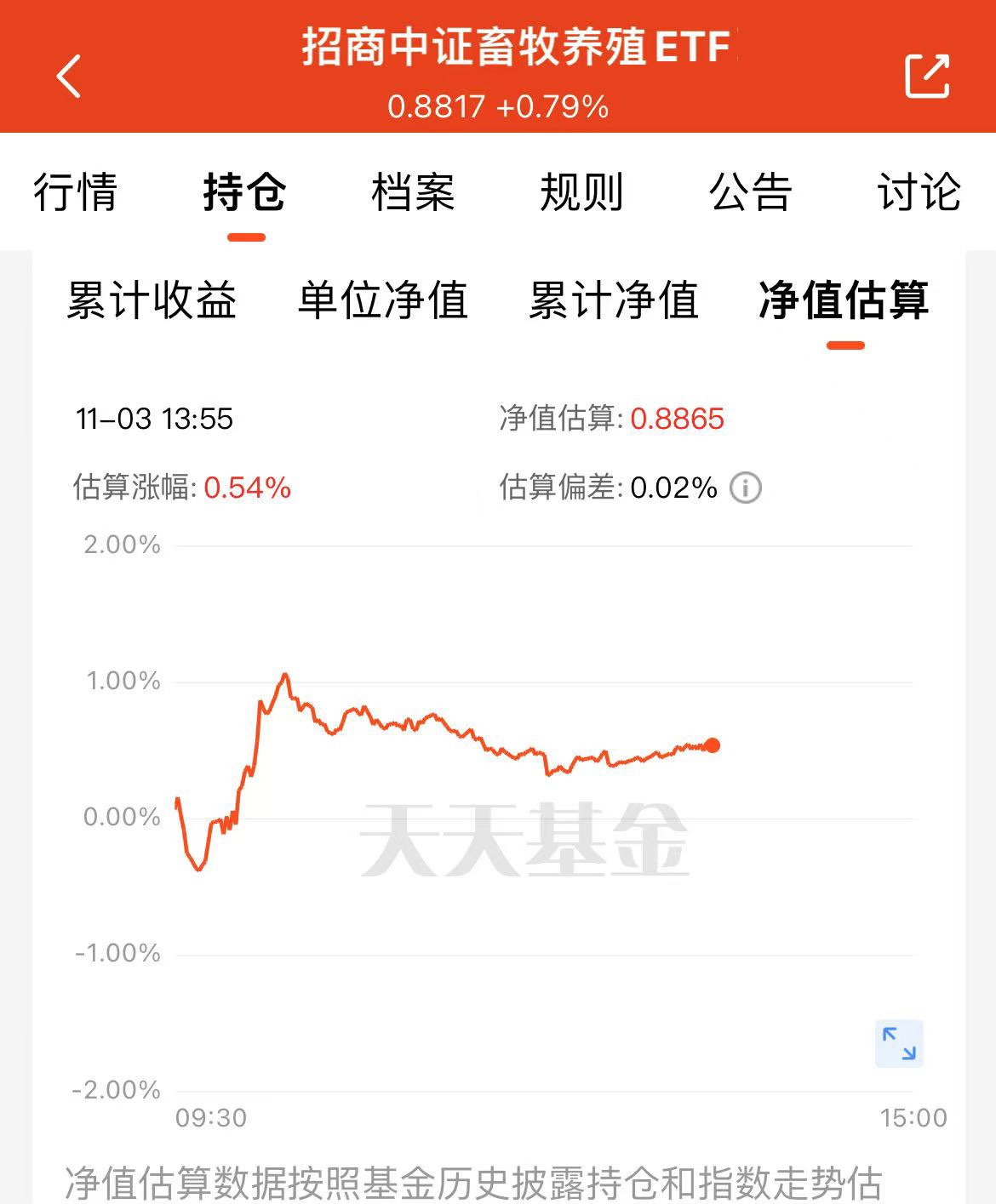The height and width of the screenshot is (1204, 996).
Task: Expand the chart to full screen
Action: pos(899,1043)
